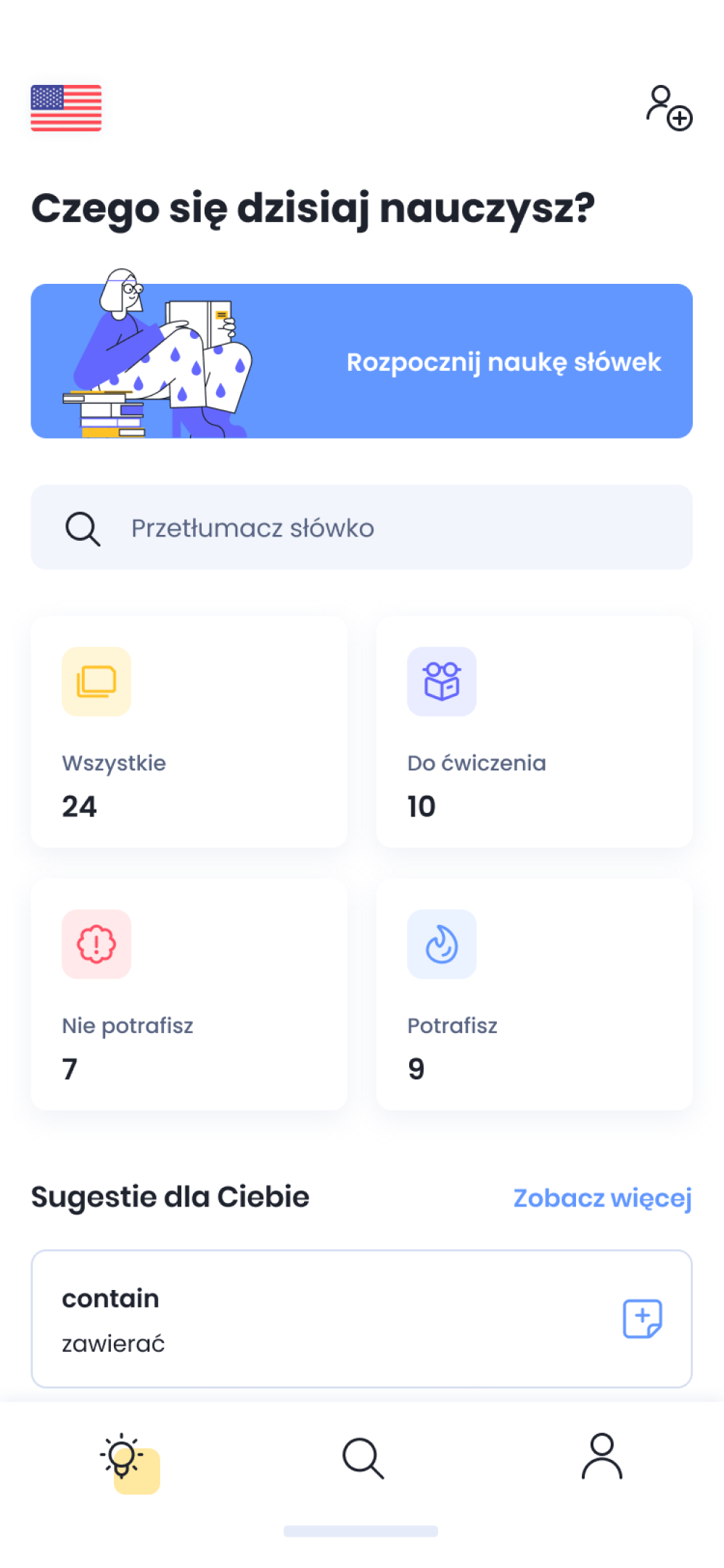Click the Do ćwiczenia reading icon
The height and width of the screenshot is (1568, 724).
pos(442,681)
